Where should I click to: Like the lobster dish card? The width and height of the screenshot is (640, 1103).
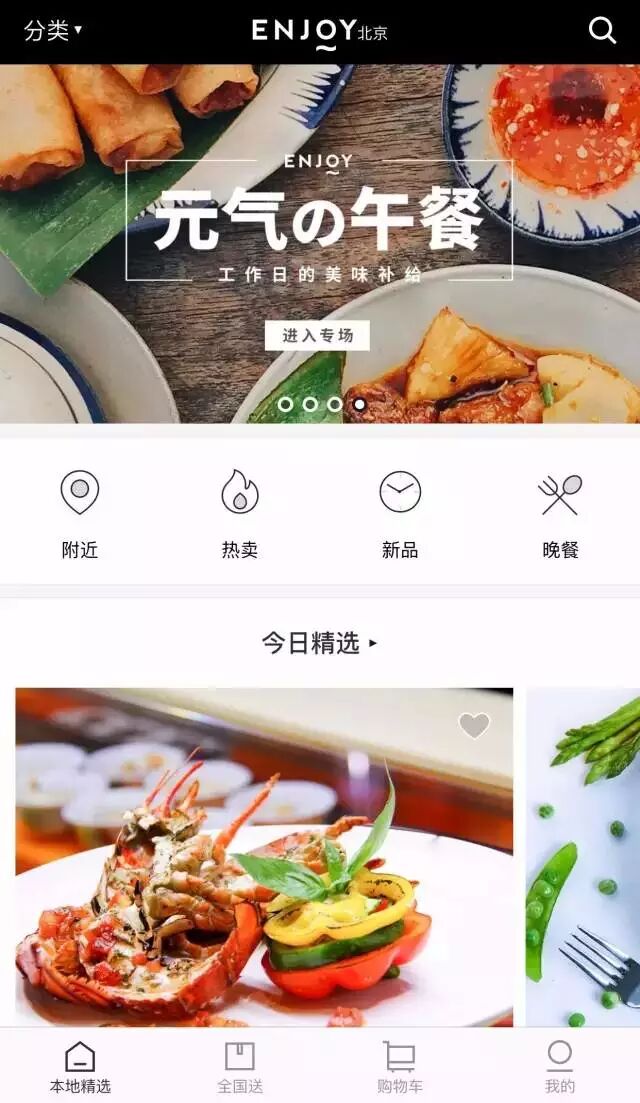coord(474,726)
